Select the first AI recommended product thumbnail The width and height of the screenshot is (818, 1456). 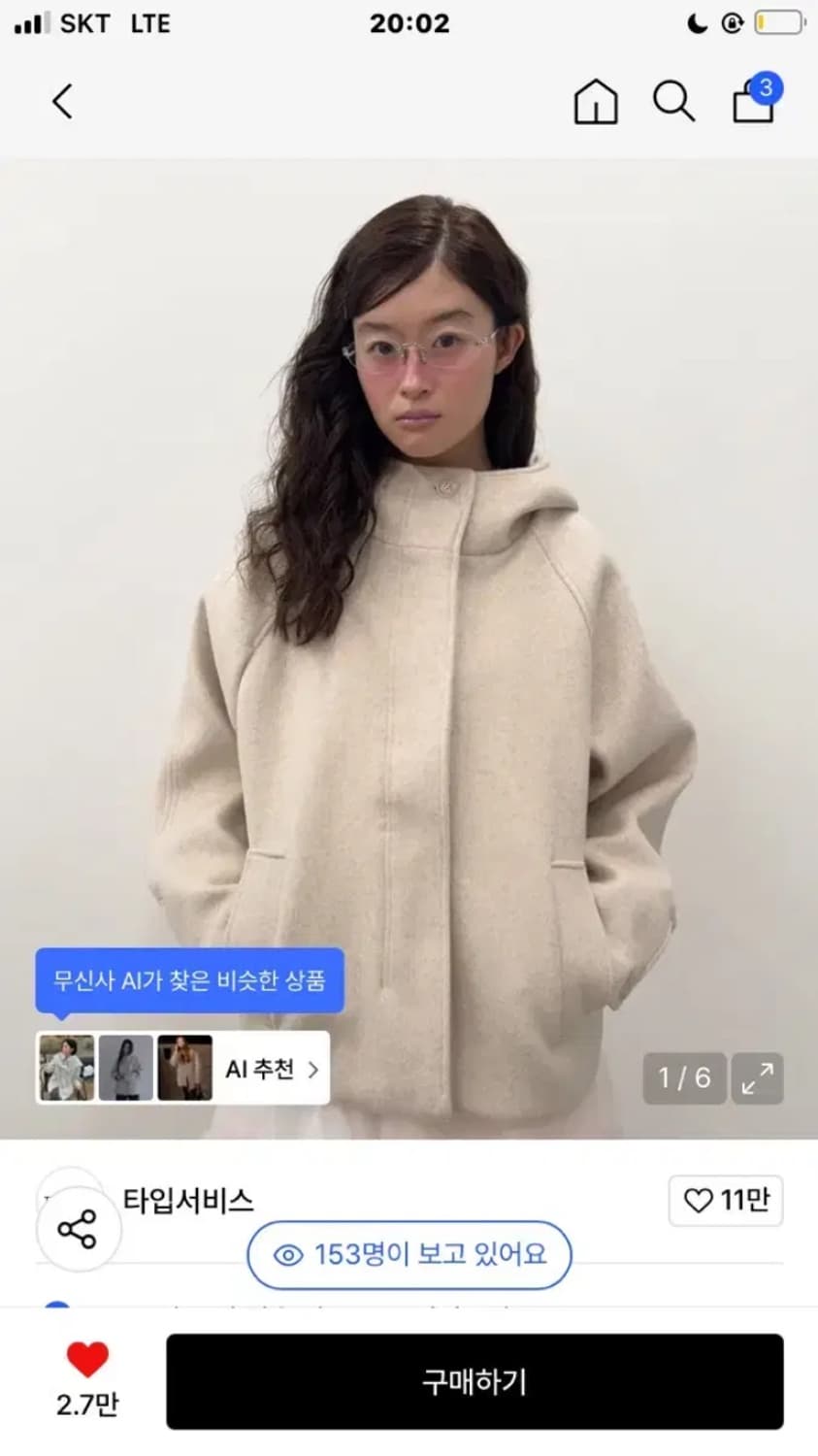pyautogui.click(x=66, y=1068)
